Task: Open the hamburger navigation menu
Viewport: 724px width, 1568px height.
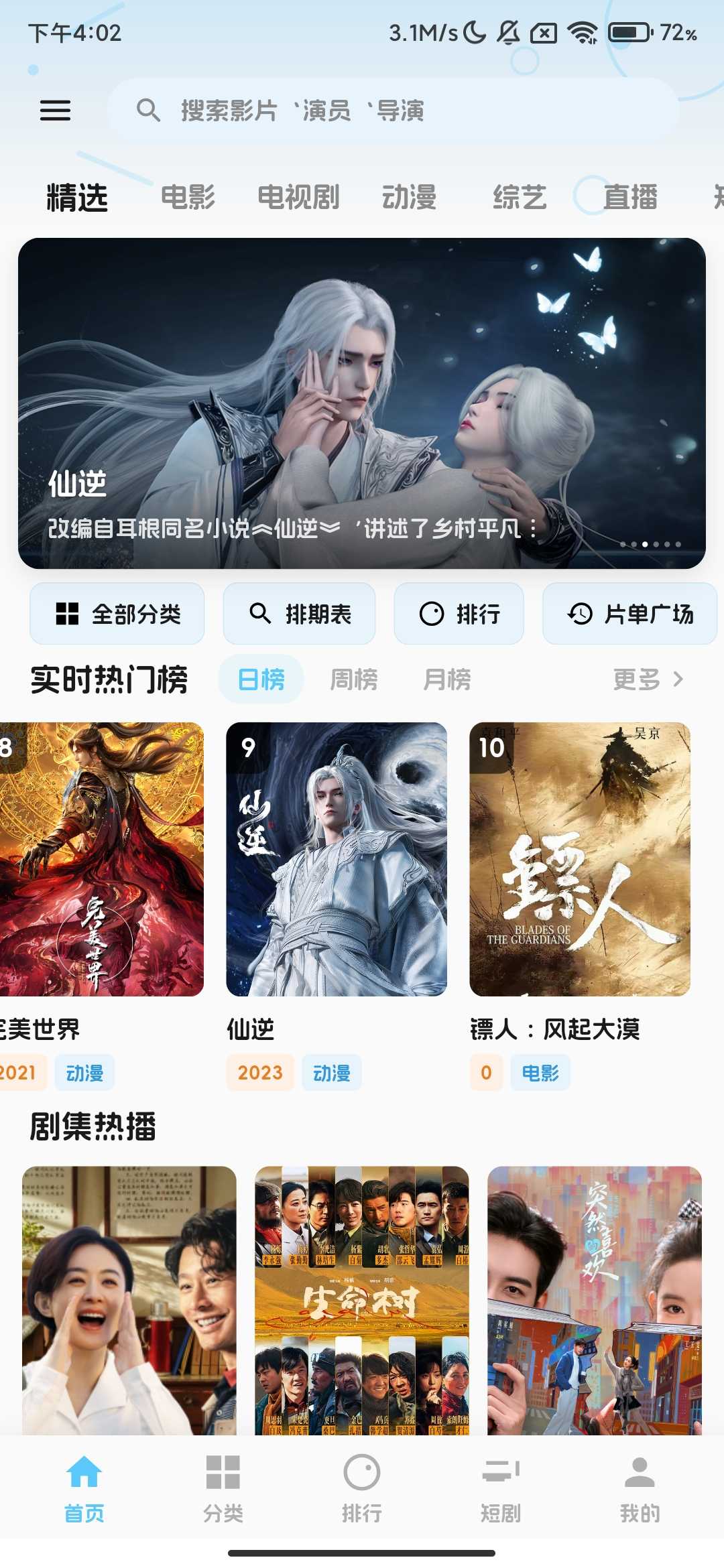Action: click(x=56, y=111)
